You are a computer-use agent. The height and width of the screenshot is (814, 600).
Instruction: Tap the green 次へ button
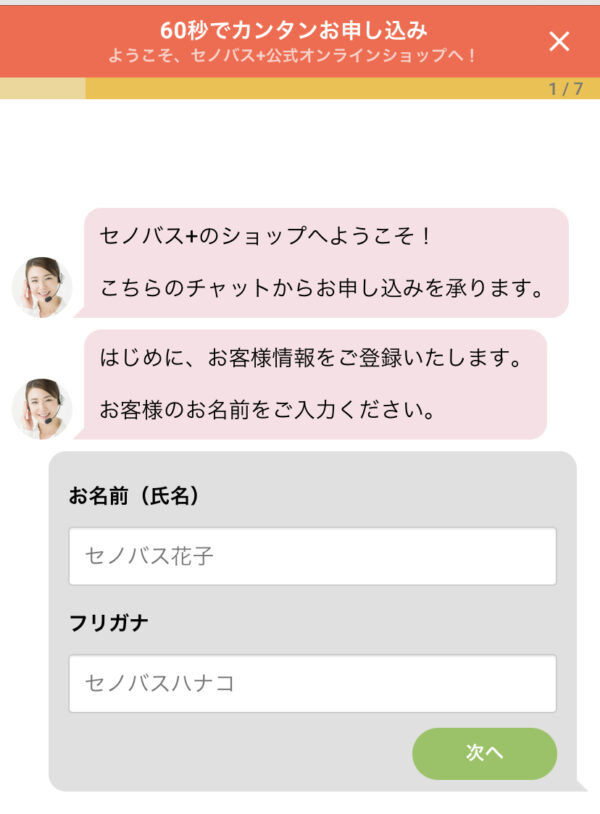coord(484,754)
